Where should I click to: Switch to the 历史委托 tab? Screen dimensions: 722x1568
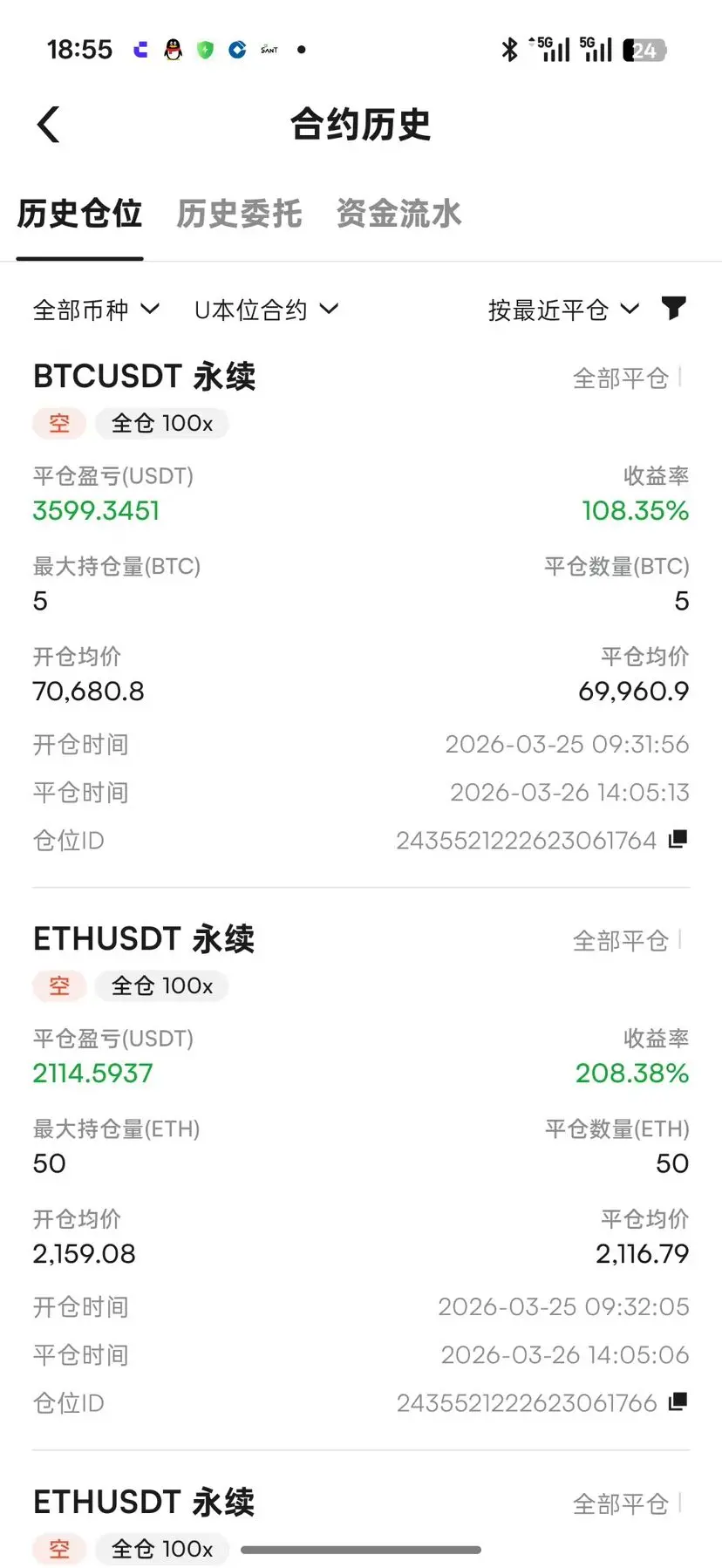pyautogui.click(x=239, y=214)
